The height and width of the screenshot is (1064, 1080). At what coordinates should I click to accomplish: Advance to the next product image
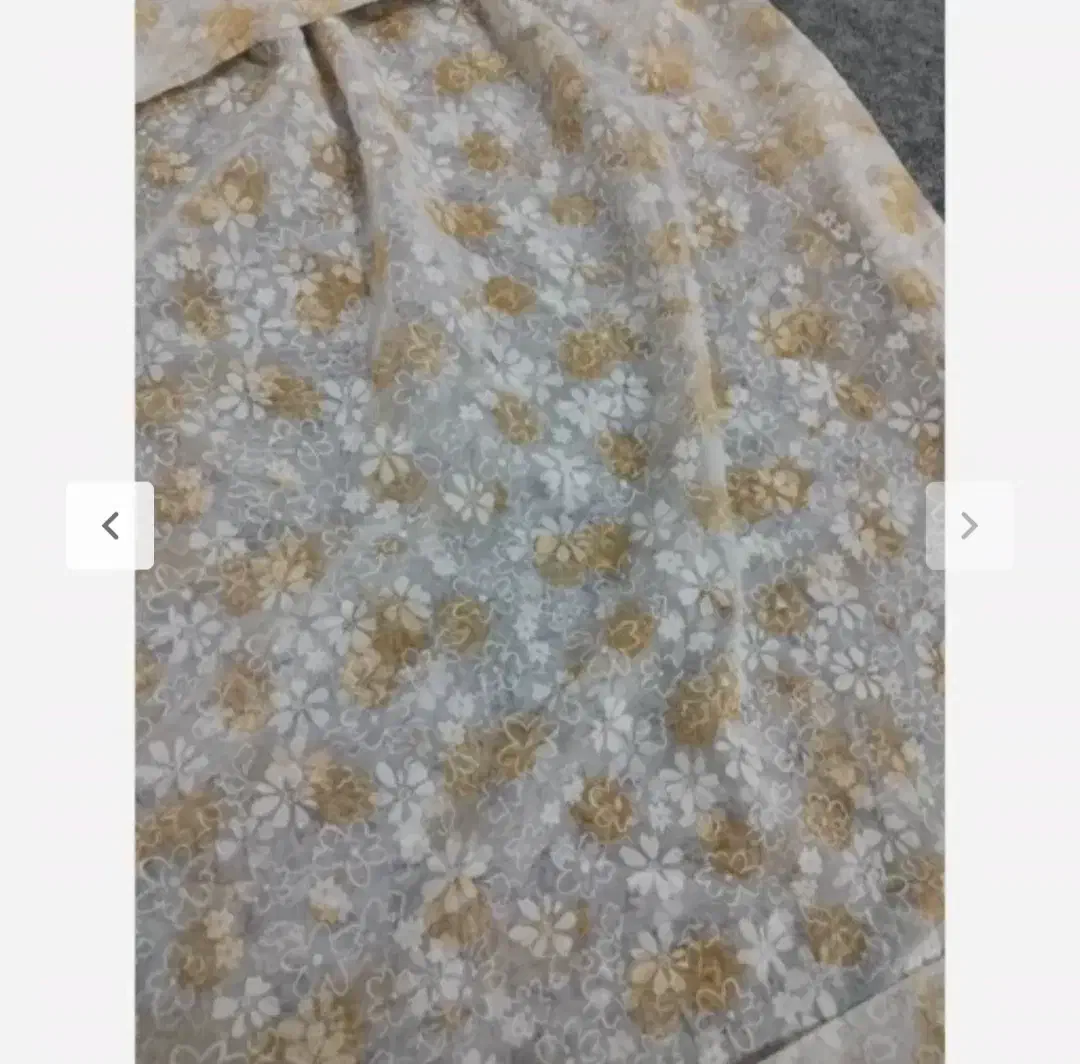point(968,526)
